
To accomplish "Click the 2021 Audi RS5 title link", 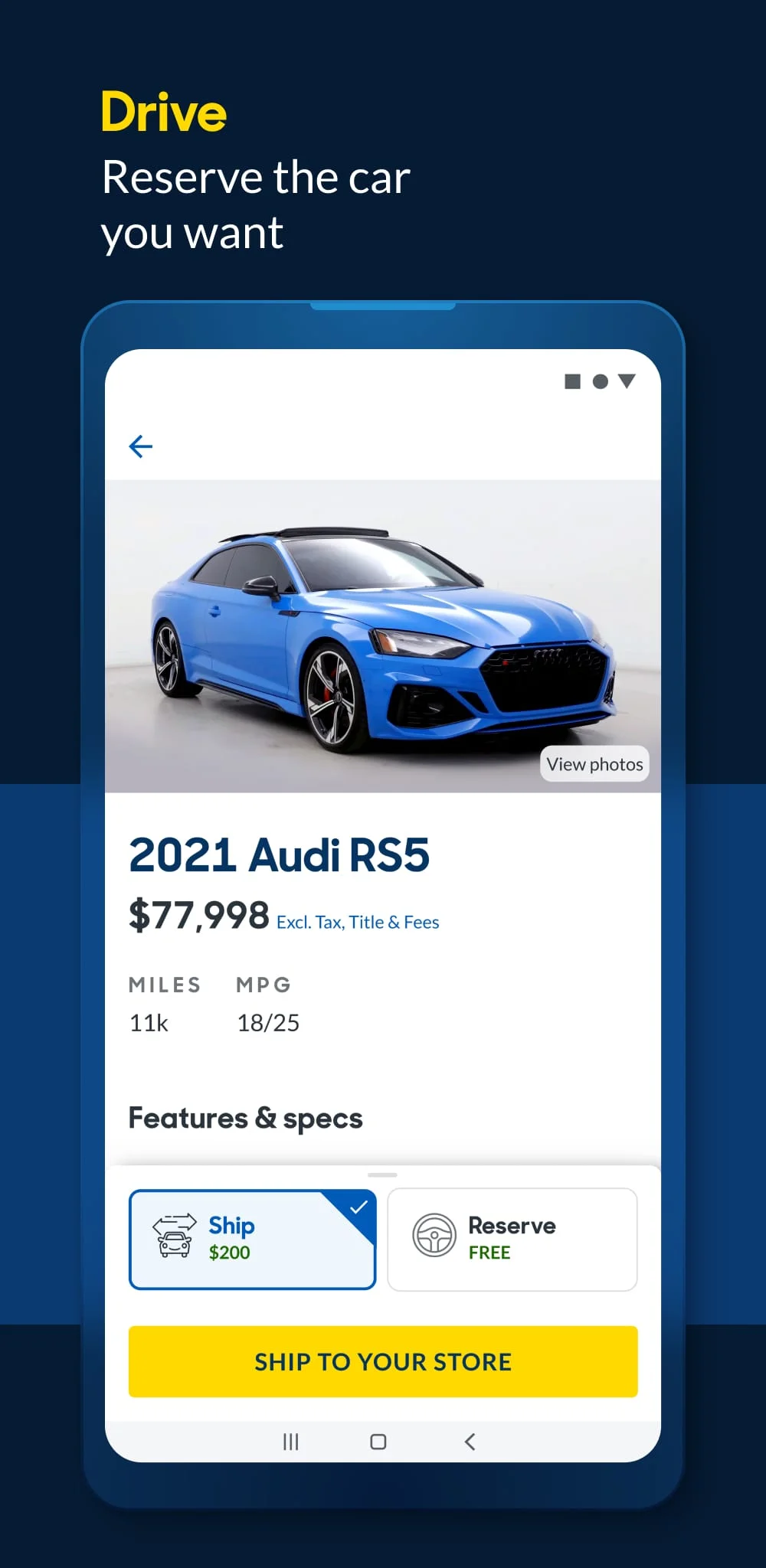I will coord(280,856).
